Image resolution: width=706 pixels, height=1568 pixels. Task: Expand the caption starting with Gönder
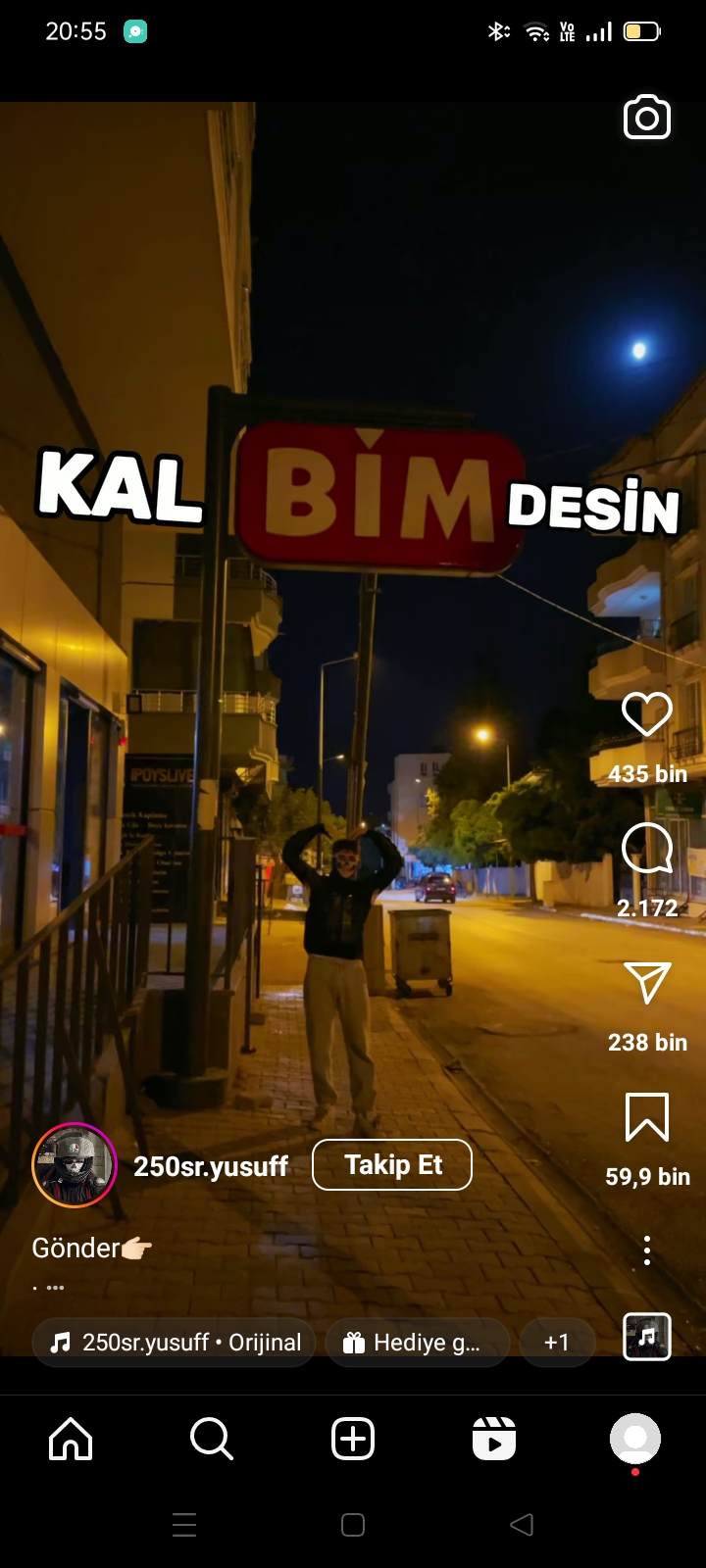[91, 1249]
